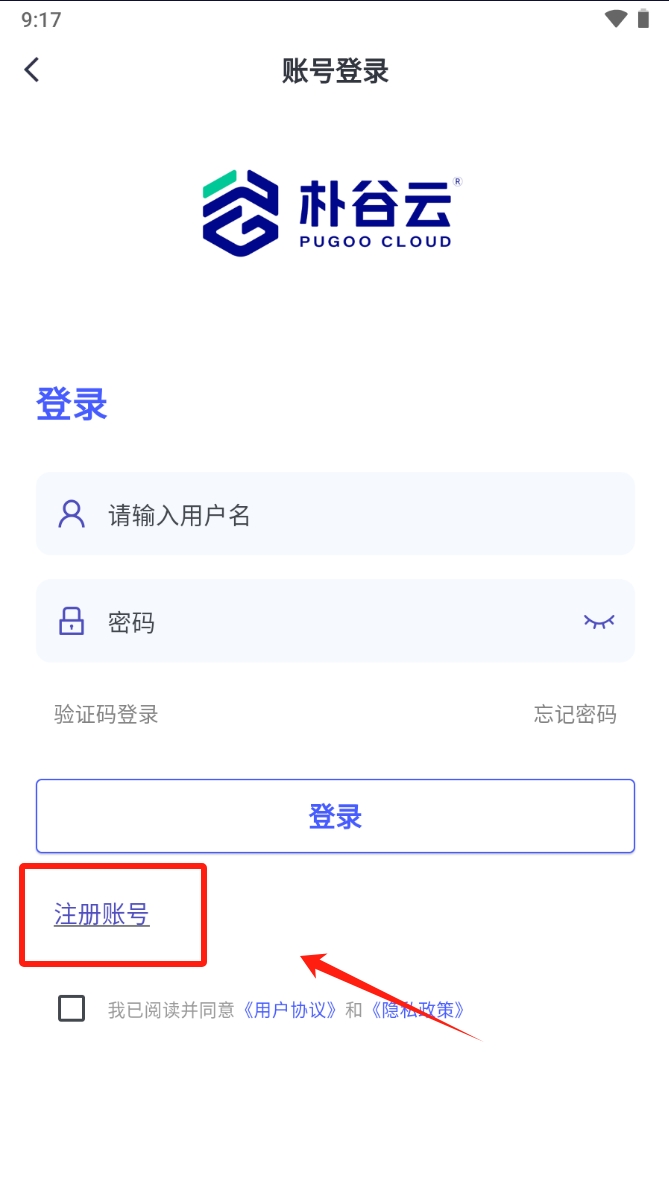Open 忘记密码 forgot password
This screenshot has height=1191, width=669.
[574, 714]
